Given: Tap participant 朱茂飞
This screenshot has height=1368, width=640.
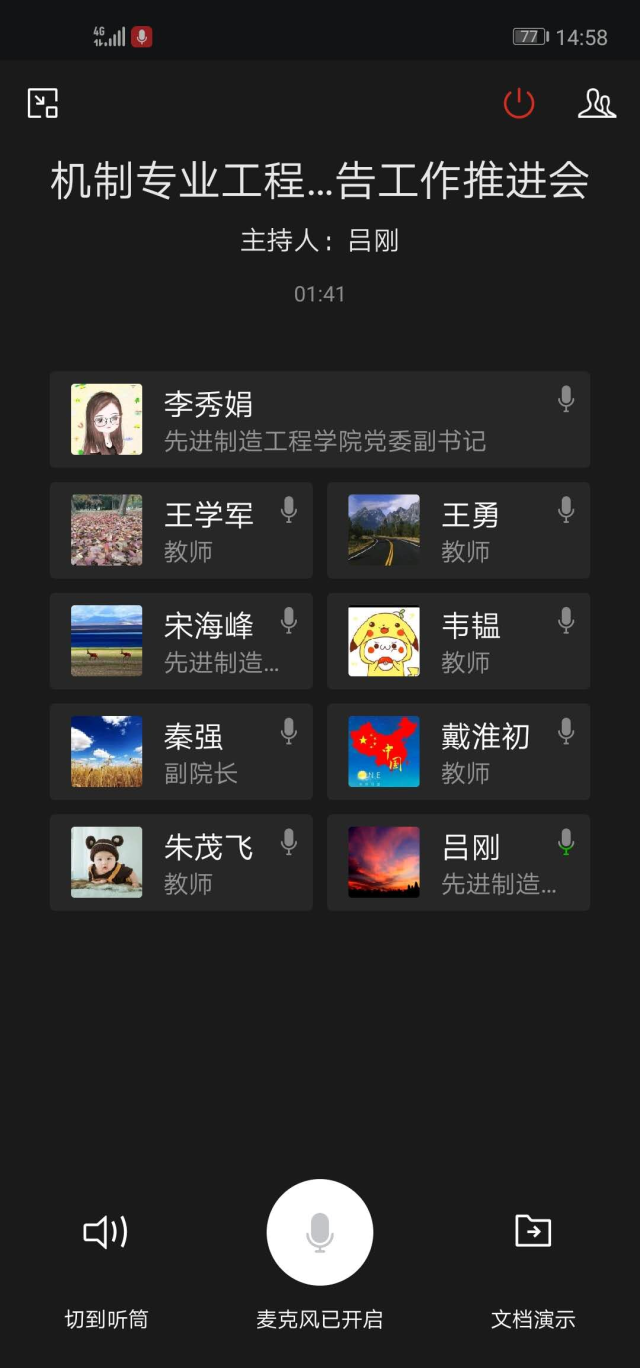Looking at the screenshot, I should pyautogui.click(x=181, y=862).
